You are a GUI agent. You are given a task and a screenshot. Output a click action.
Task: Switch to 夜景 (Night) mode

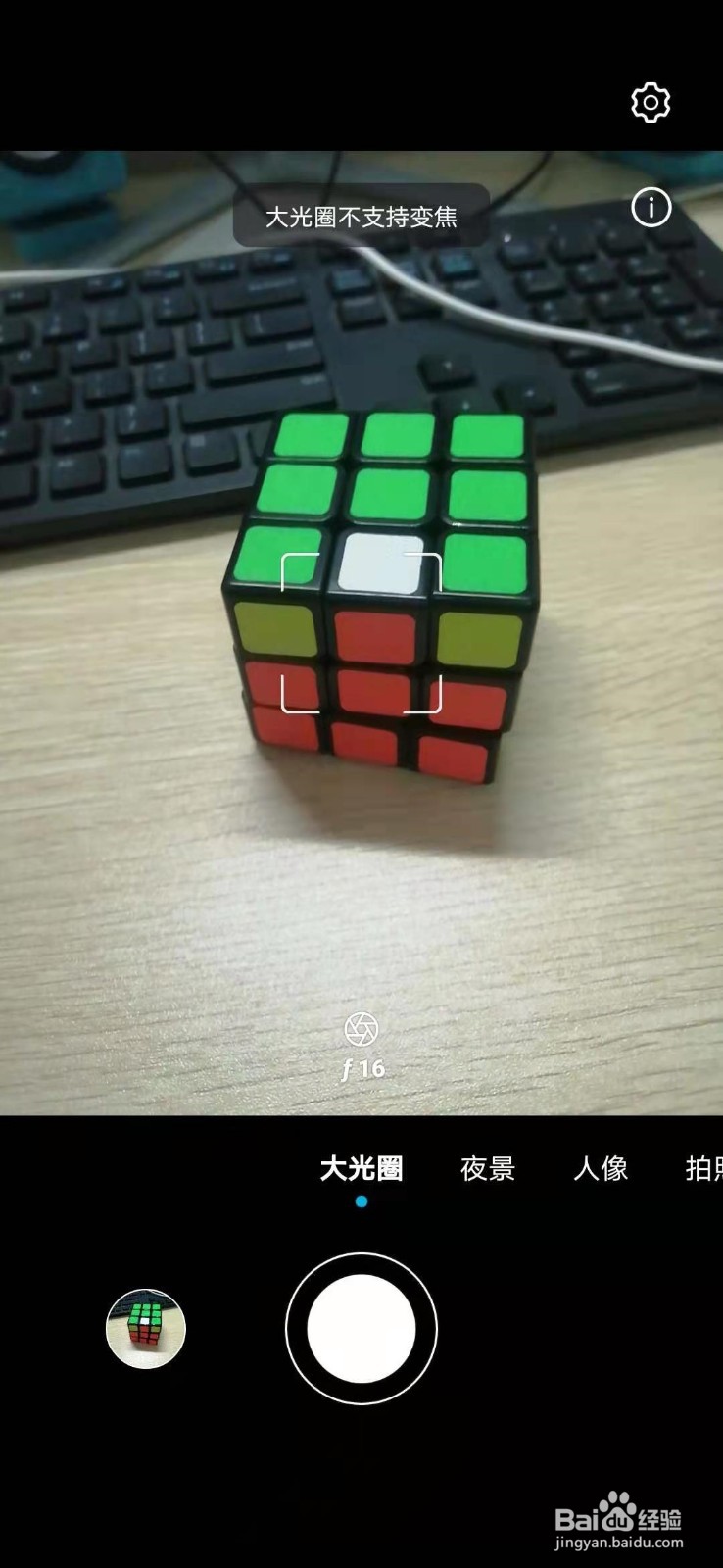(x=486, y=1170)
